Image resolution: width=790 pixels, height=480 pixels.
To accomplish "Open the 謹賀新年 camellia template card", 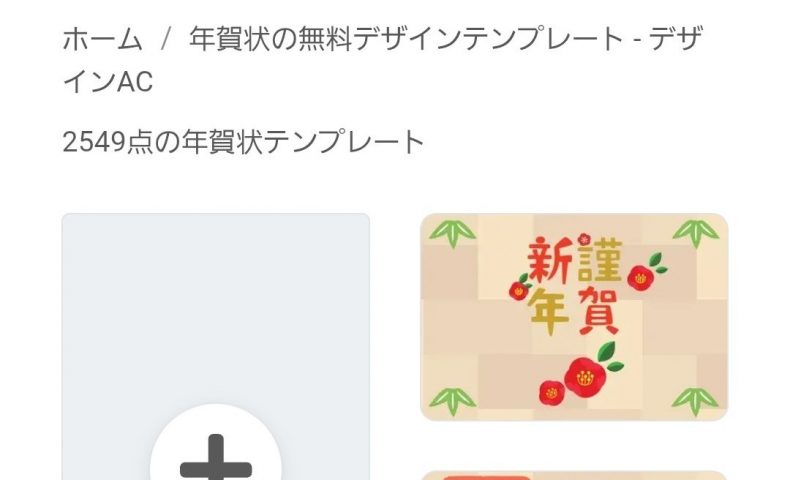I will click(573, 316).
